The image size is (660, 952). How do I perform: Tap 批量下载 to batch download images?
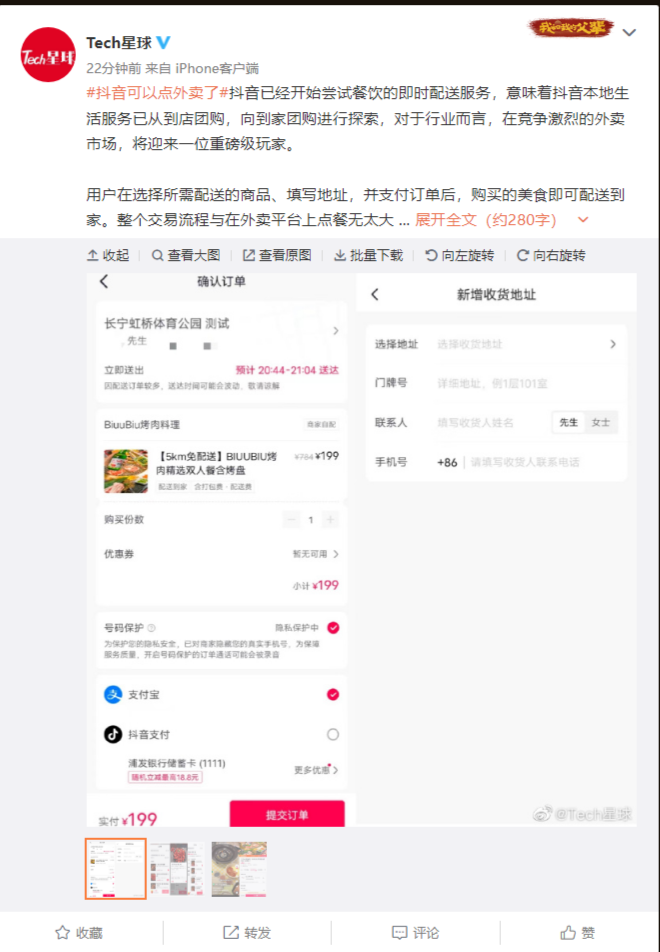tap(368, 255)
